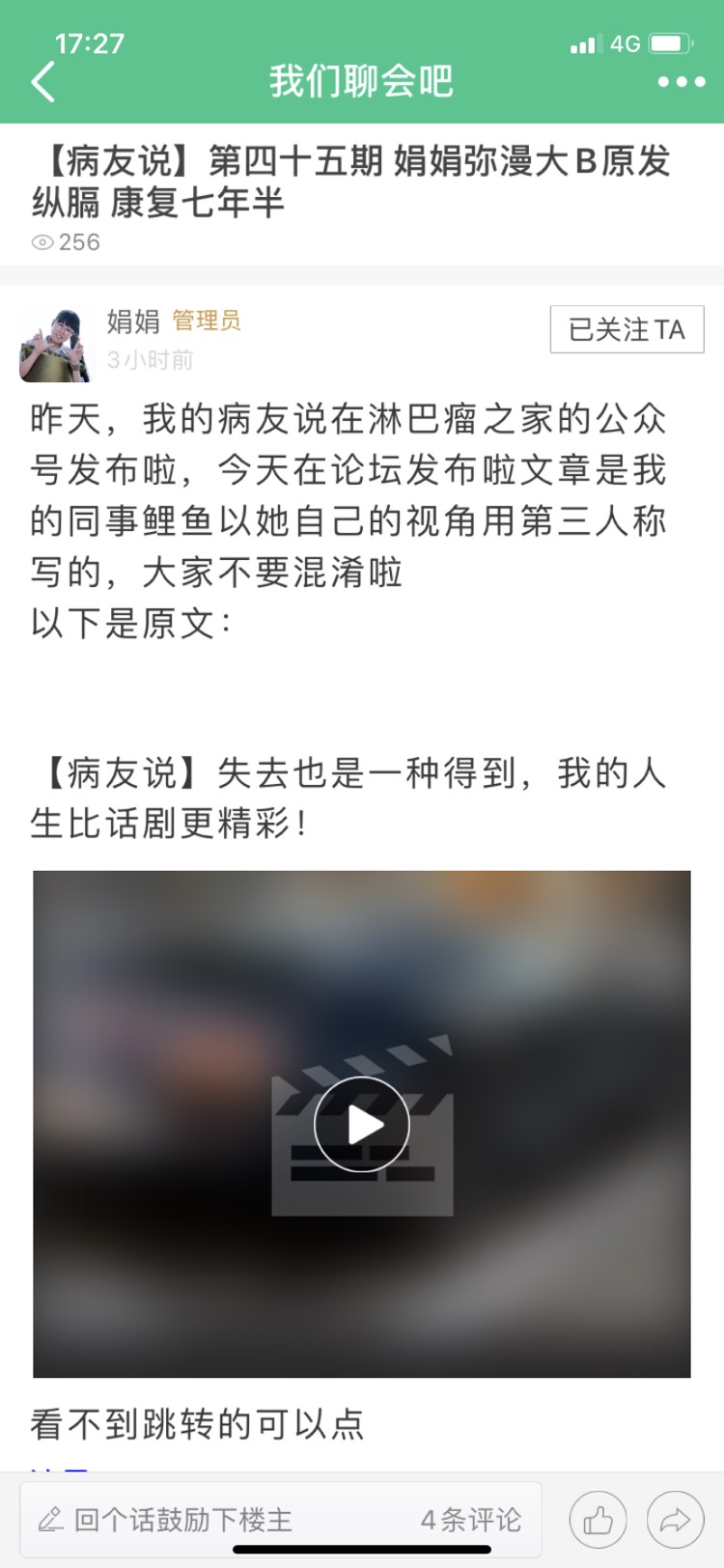Screen dimensions: 724x1568
Task: Go back using the top-left arrow
Action: click(43, 82)
